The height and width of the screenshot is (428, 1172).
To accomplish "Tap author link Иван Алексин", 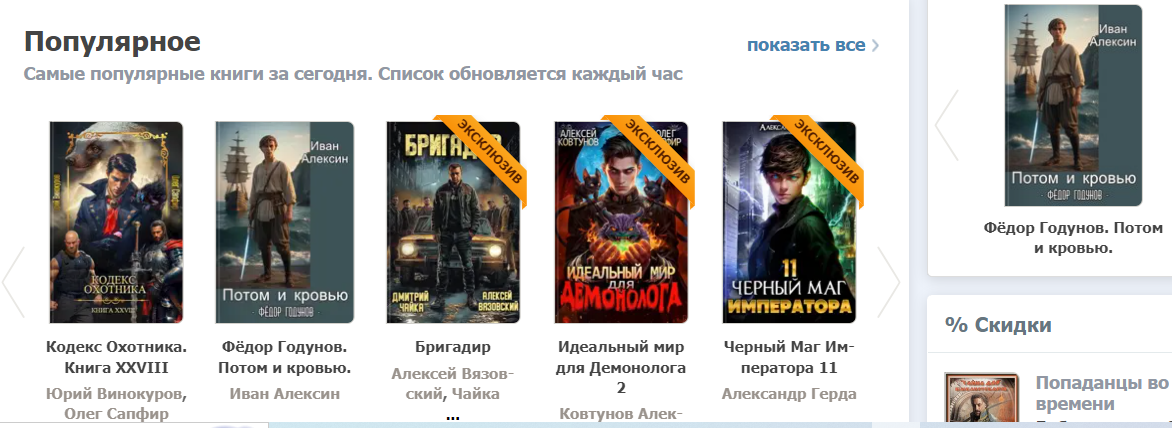I will point(284,393).
